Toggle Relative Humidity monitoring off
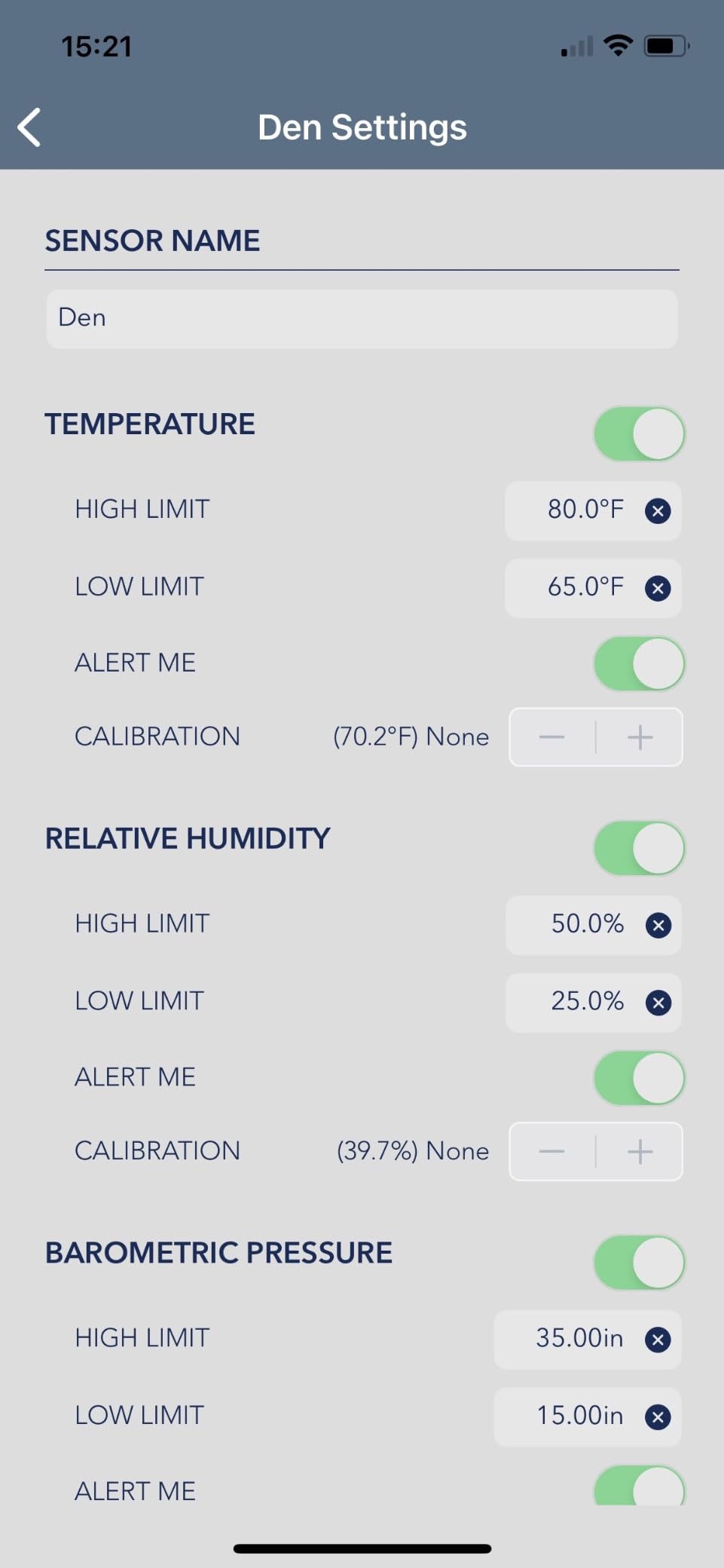 click(x=639, y=849)
